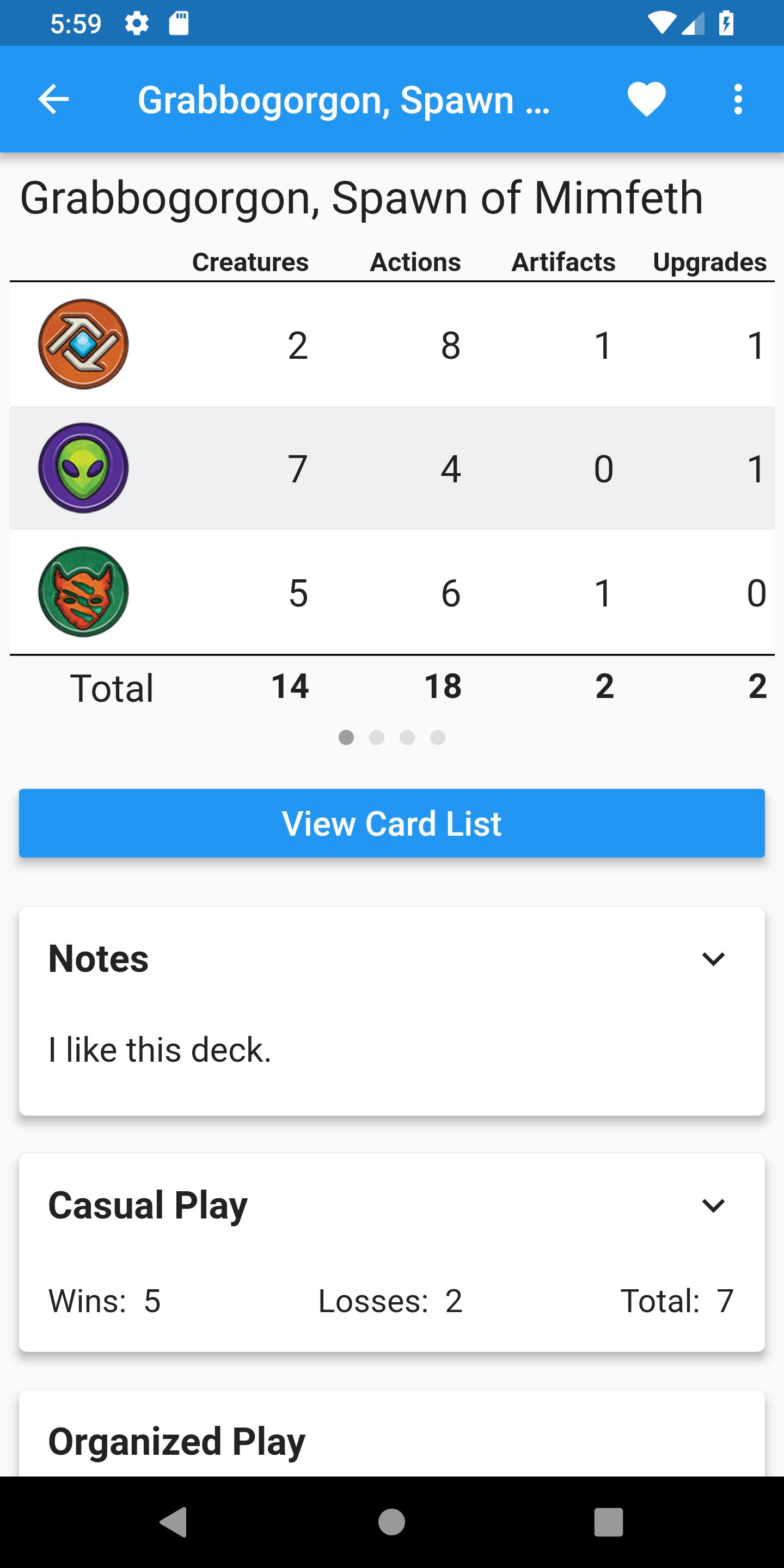
Task: Collapse the Notes section
Action: click(713, 959)
